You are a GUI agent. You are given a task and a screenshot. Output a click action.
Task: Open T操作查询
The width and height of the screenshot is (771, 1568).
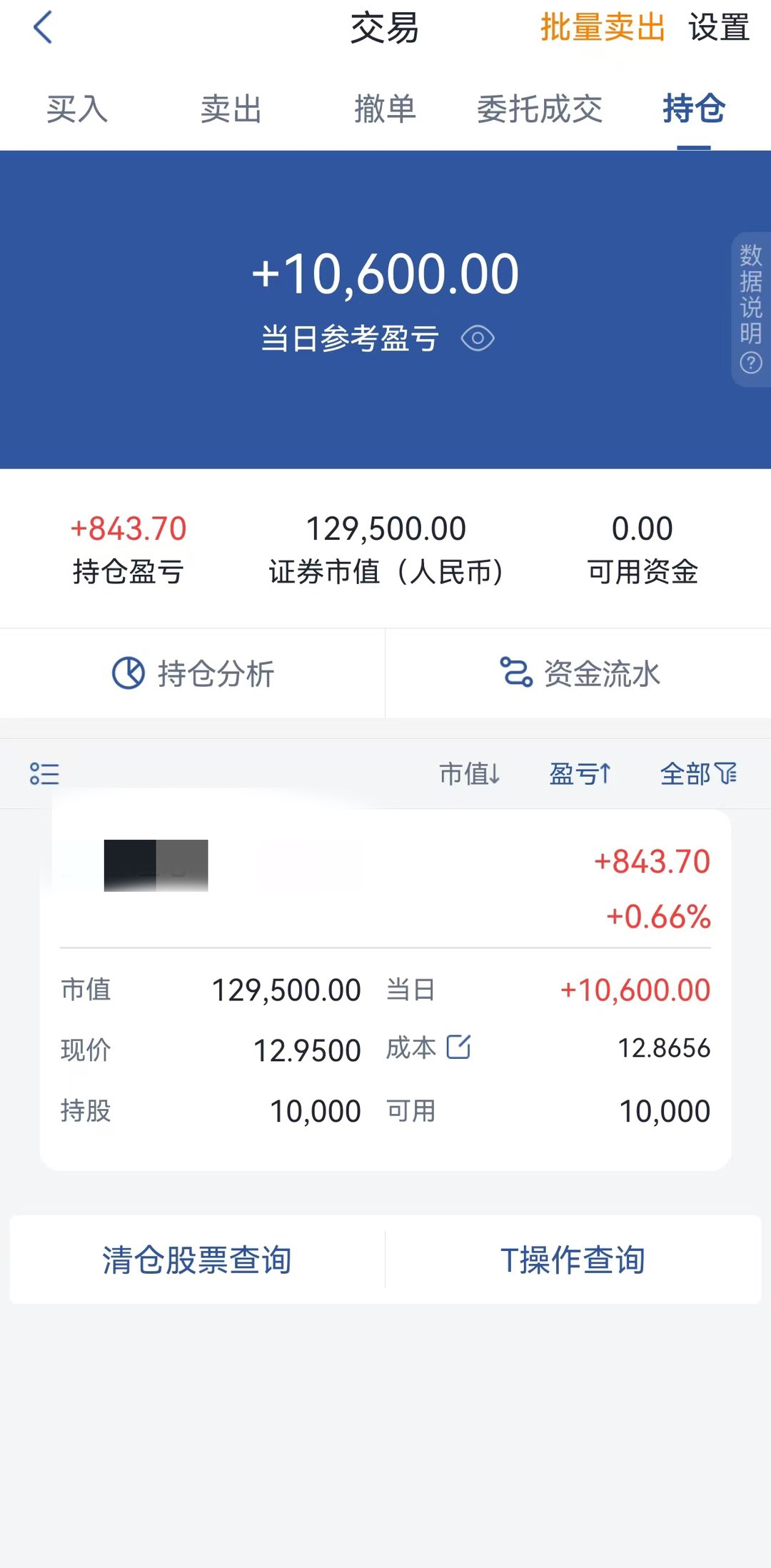573,1260
